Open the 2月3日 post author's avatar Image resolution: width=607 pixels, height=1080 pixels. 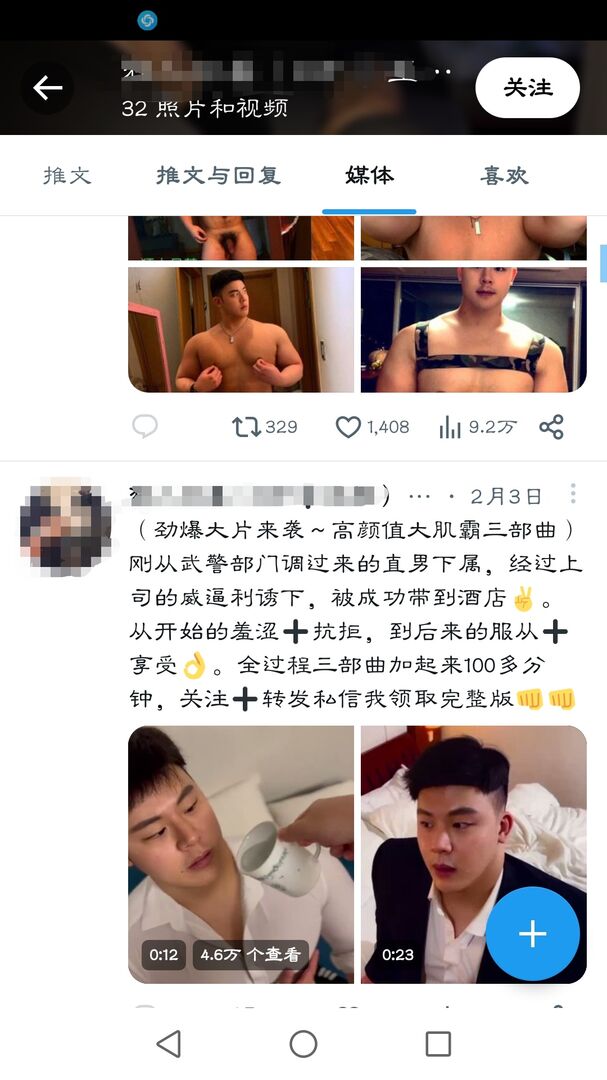[x=66, y=528]
